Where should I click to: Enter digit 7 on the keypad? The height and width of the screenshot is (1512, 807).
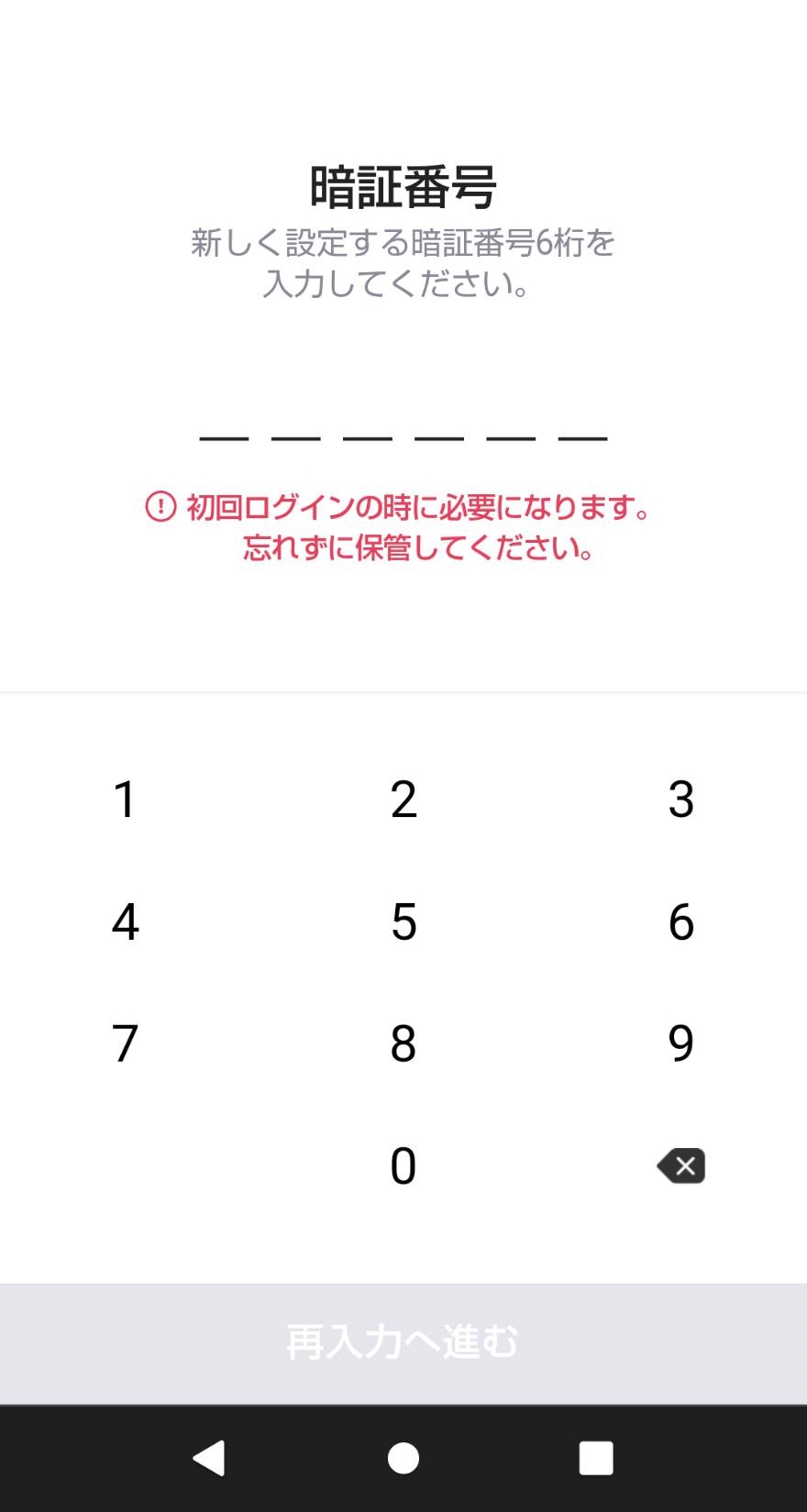126,1043
